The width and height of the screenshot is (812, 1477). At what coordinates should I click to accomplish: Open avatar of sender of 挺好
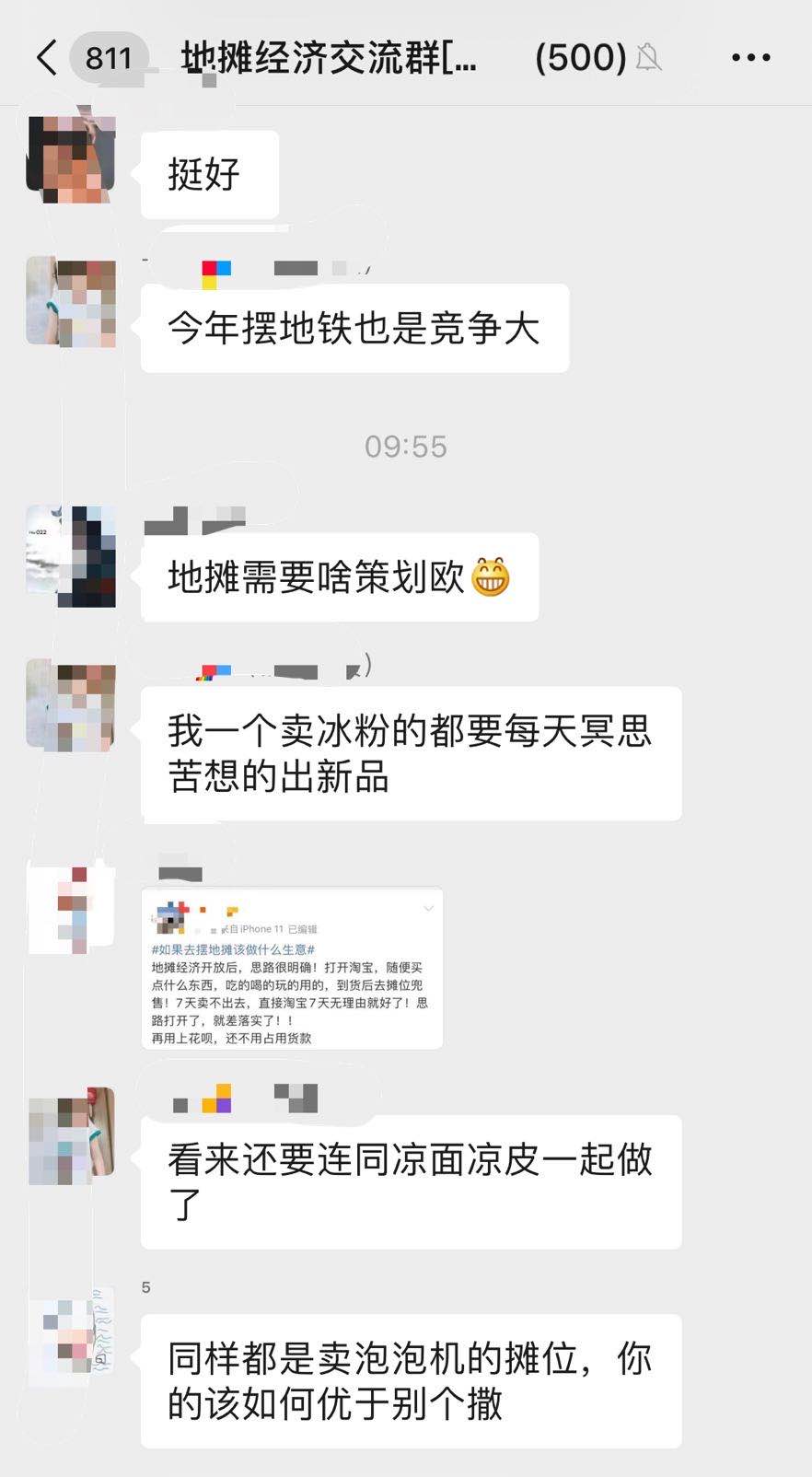(71, 159)
